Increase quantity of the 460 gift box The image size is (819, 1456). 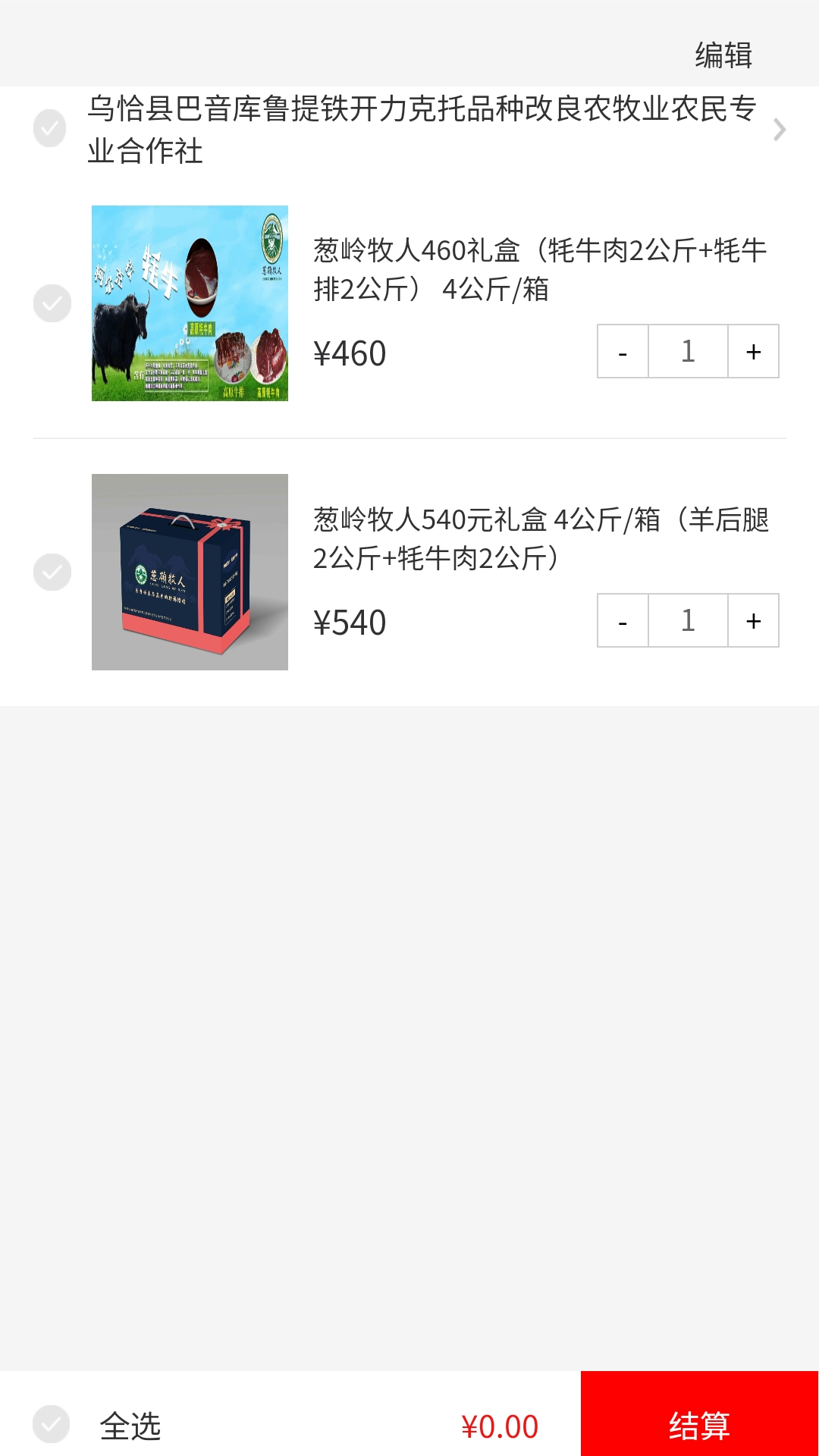(752, 350)
